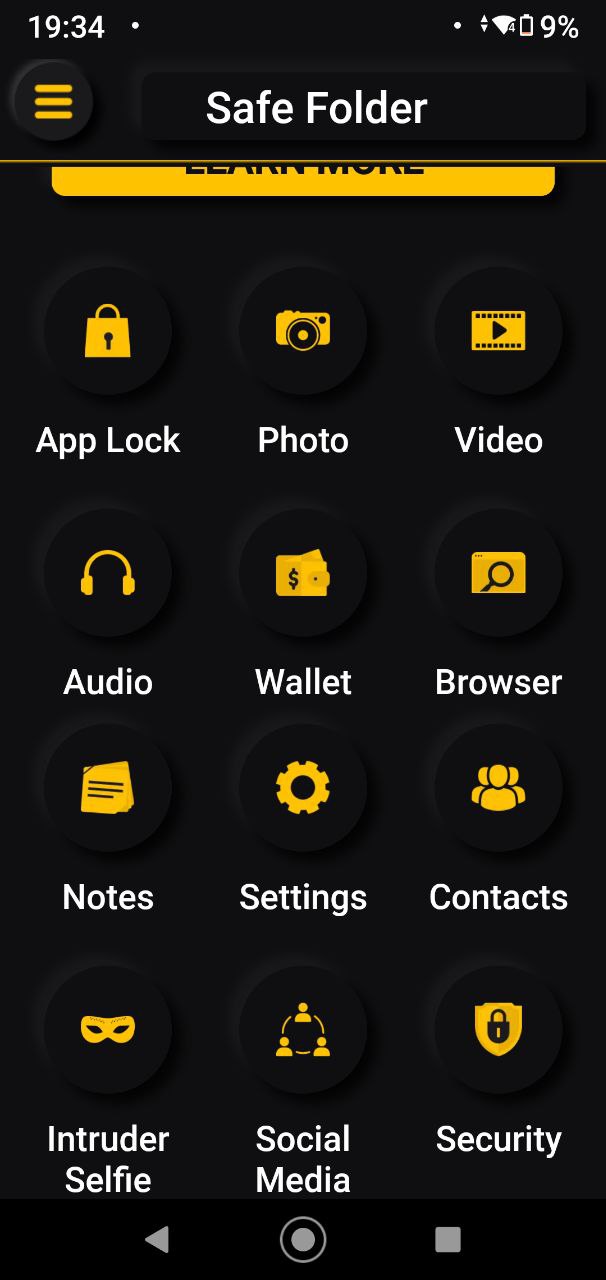This screenshot has height=1280, width=606.
Task: Open Intruder Selfie
Action: [108, 1030]
